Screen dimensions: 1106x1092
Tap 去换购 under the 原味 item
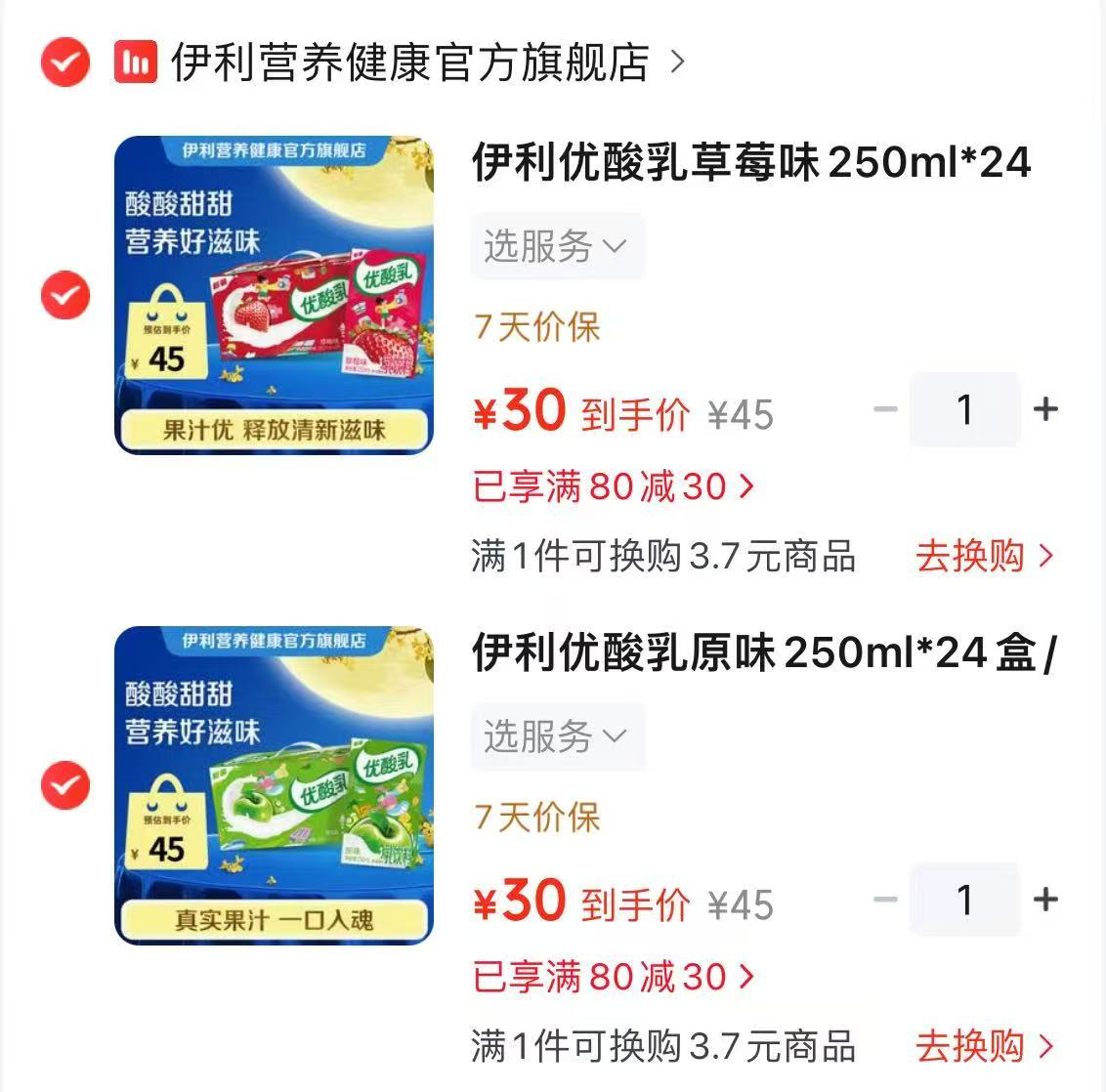[985, 1046]
